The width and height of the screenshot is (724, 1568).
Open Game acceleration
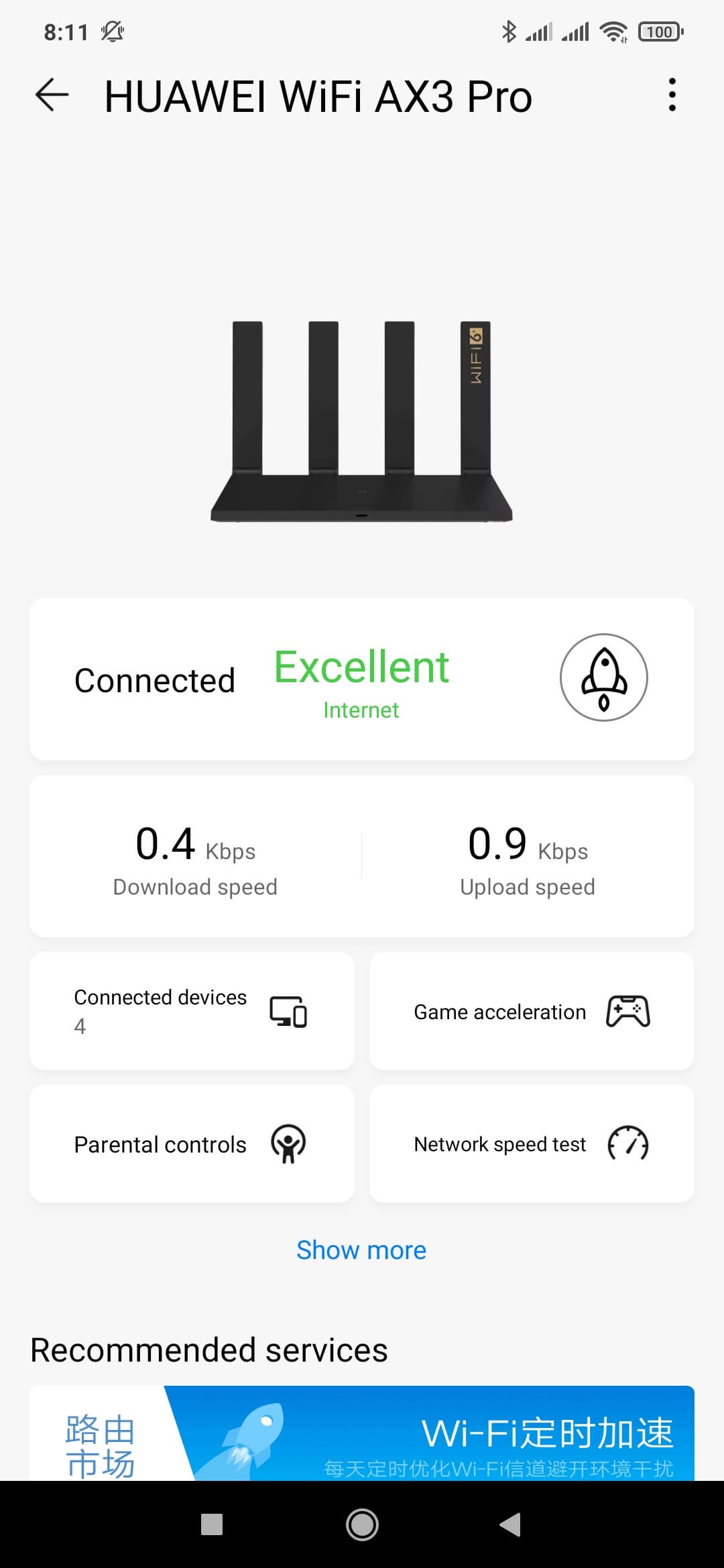(x=532, y=1011)
